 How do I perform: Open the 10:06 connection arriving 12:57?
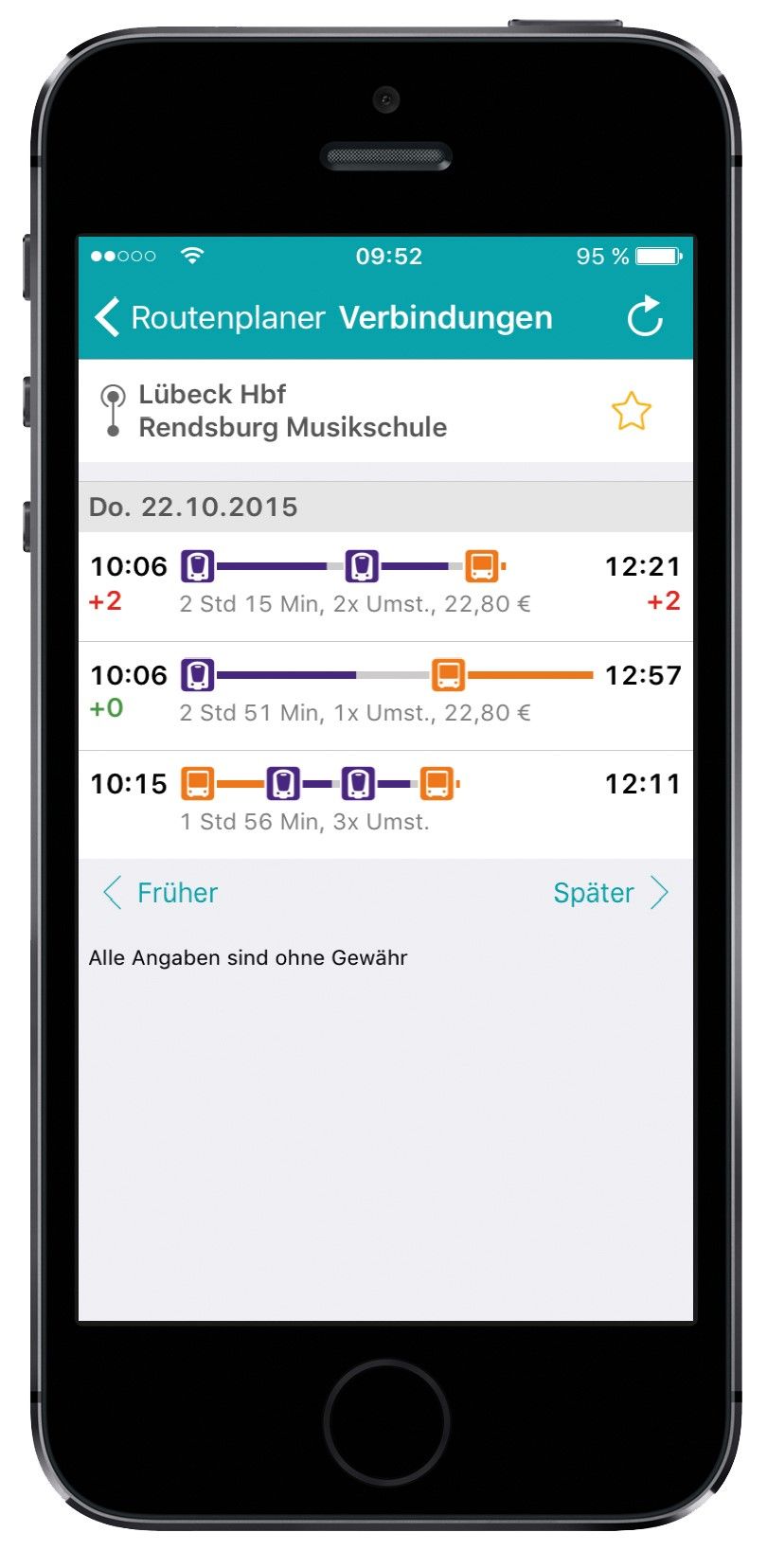(x=385, y=694)
